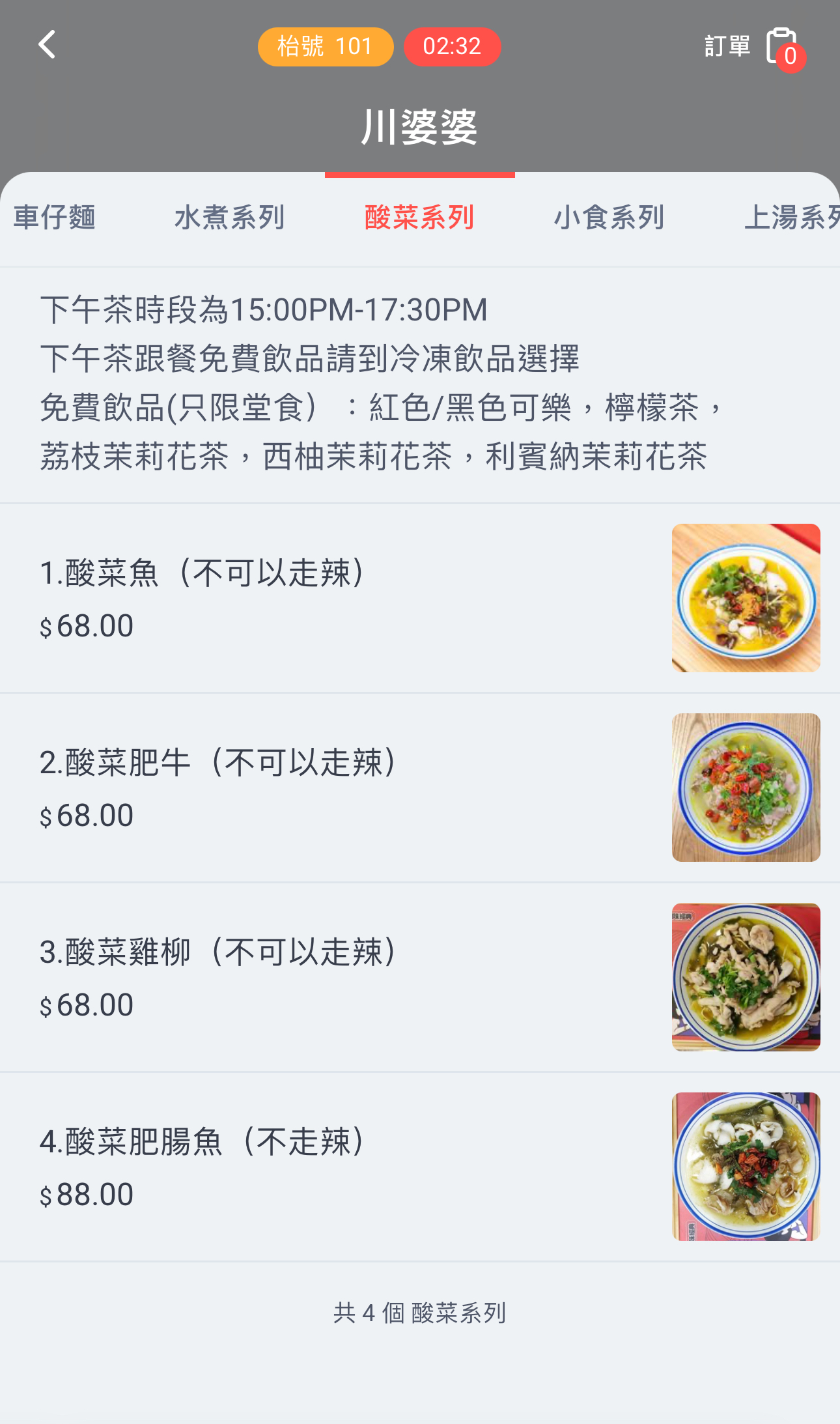Image resolution: width=840 pixels, height=1424 pixels.
Task: Switch to the 水煮系列 tab
Action: [x=230, y=218]
